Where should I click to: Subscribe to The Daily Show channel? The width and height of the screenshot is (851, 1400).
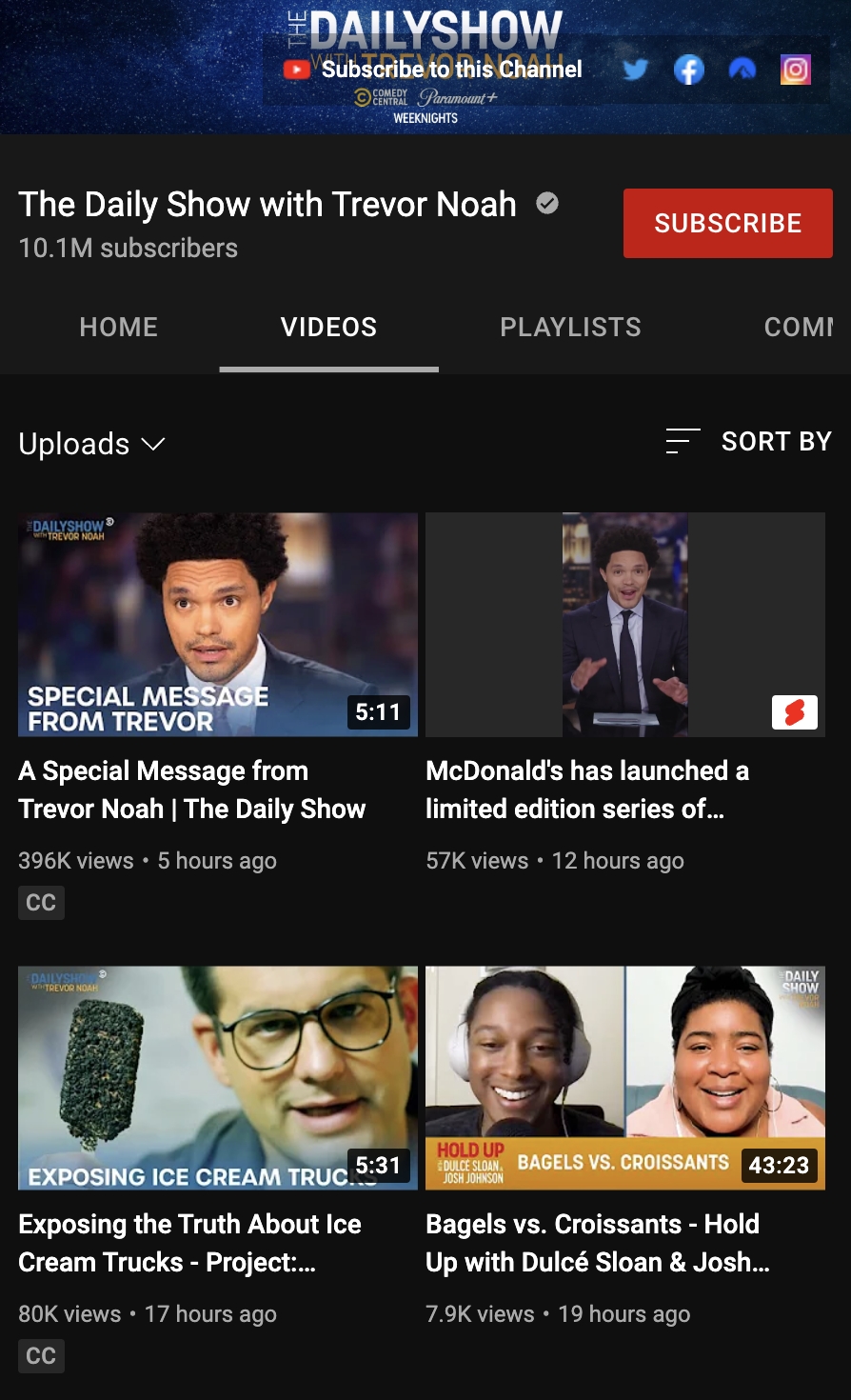coord(727,223)
